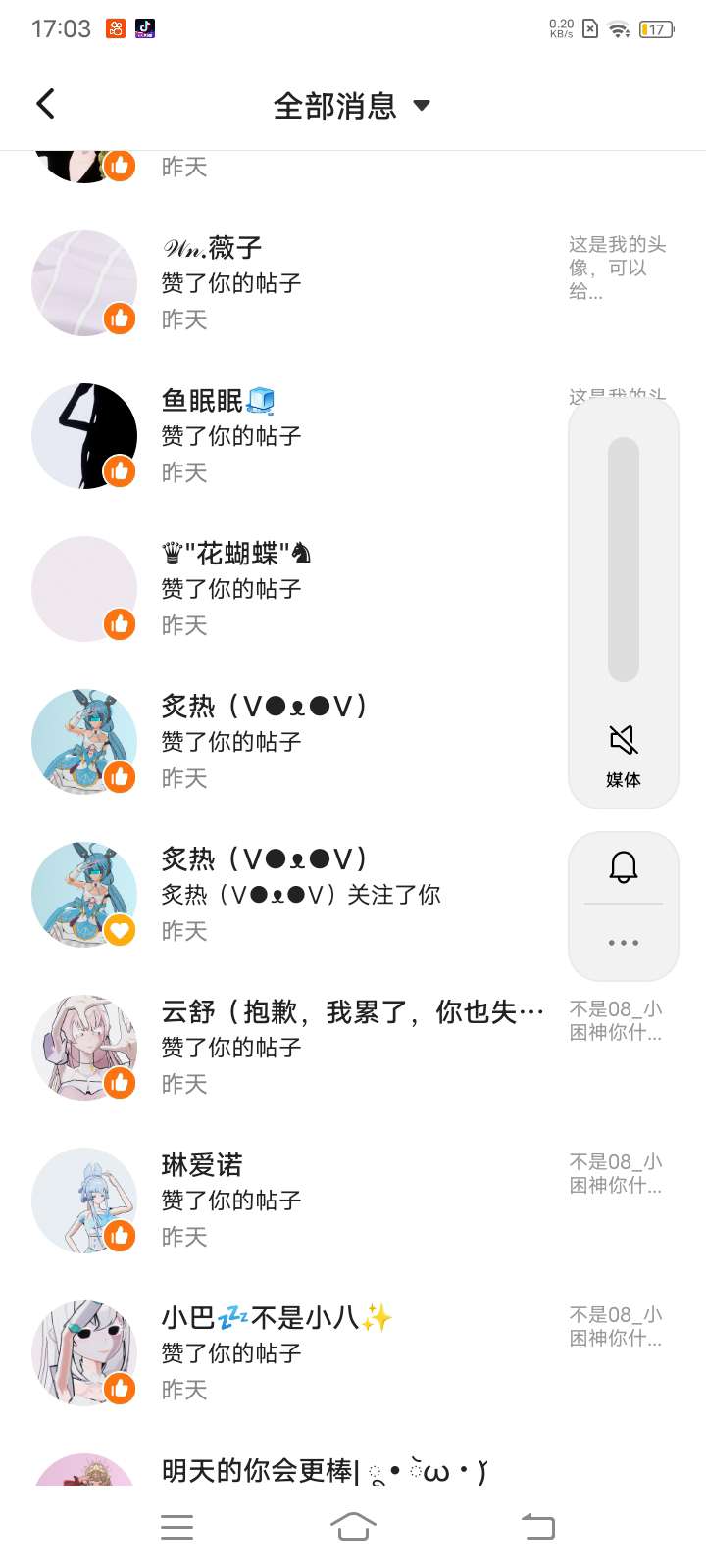The width and height of the screenshot is (706, 1568).
Task: Open the 炙热 followed-you notification
Action: pyautogui.click(x=294, y=895)
